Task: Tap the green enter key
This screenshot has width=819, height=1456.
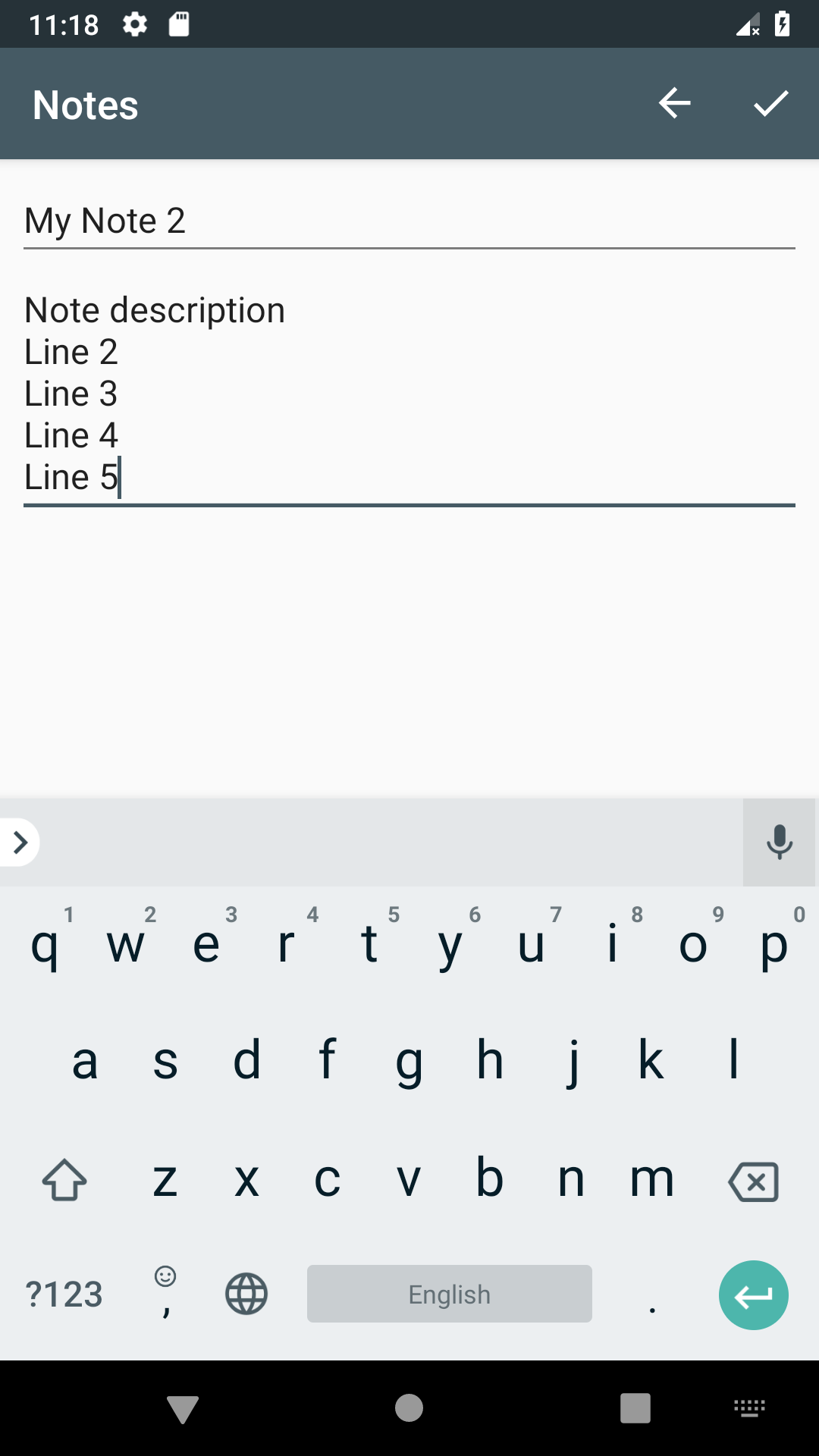Action: 753,1294
